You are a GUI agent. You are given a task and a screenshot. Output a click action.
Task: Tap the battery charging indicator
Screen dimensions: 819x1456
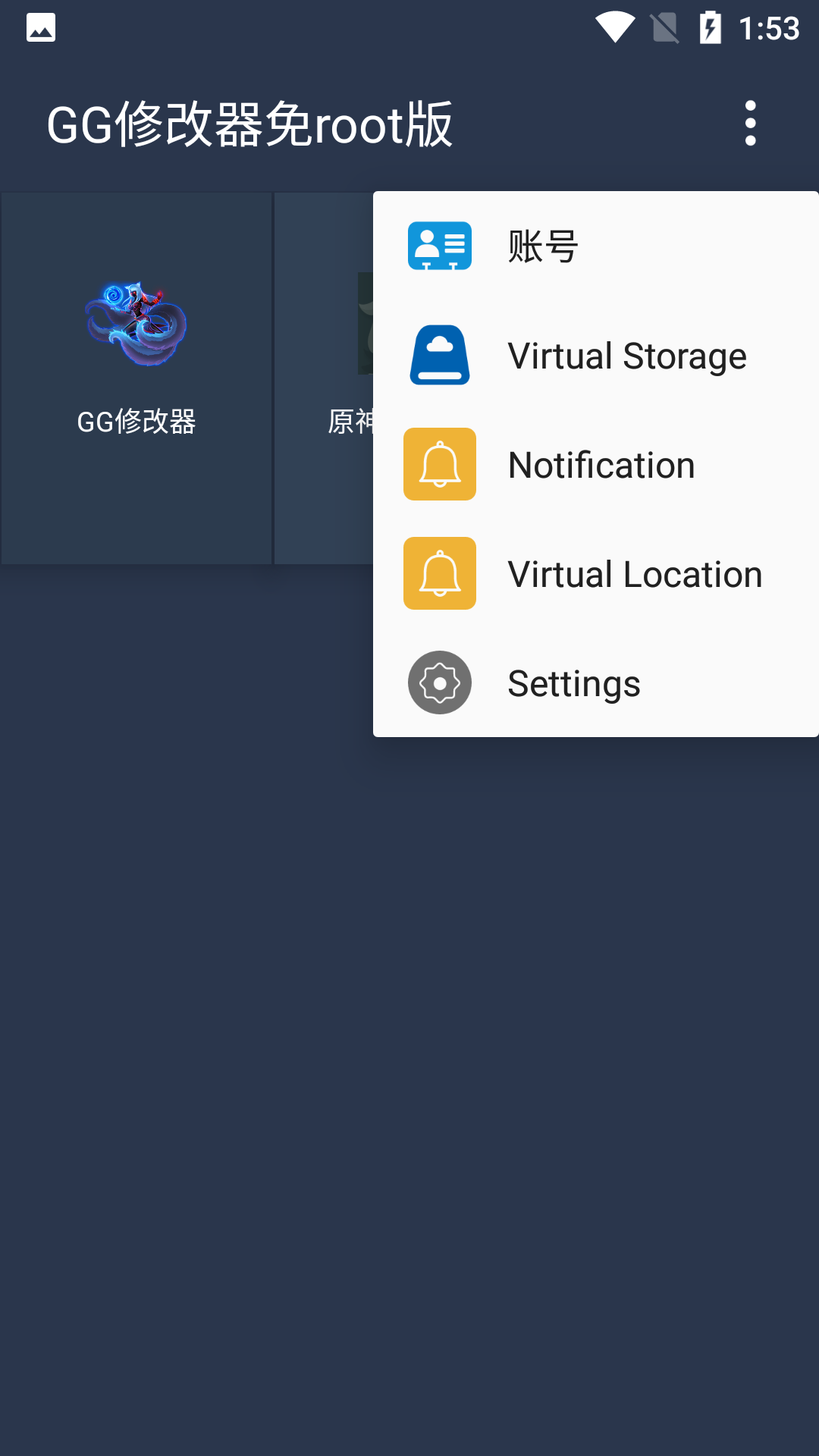coord(710,27)
